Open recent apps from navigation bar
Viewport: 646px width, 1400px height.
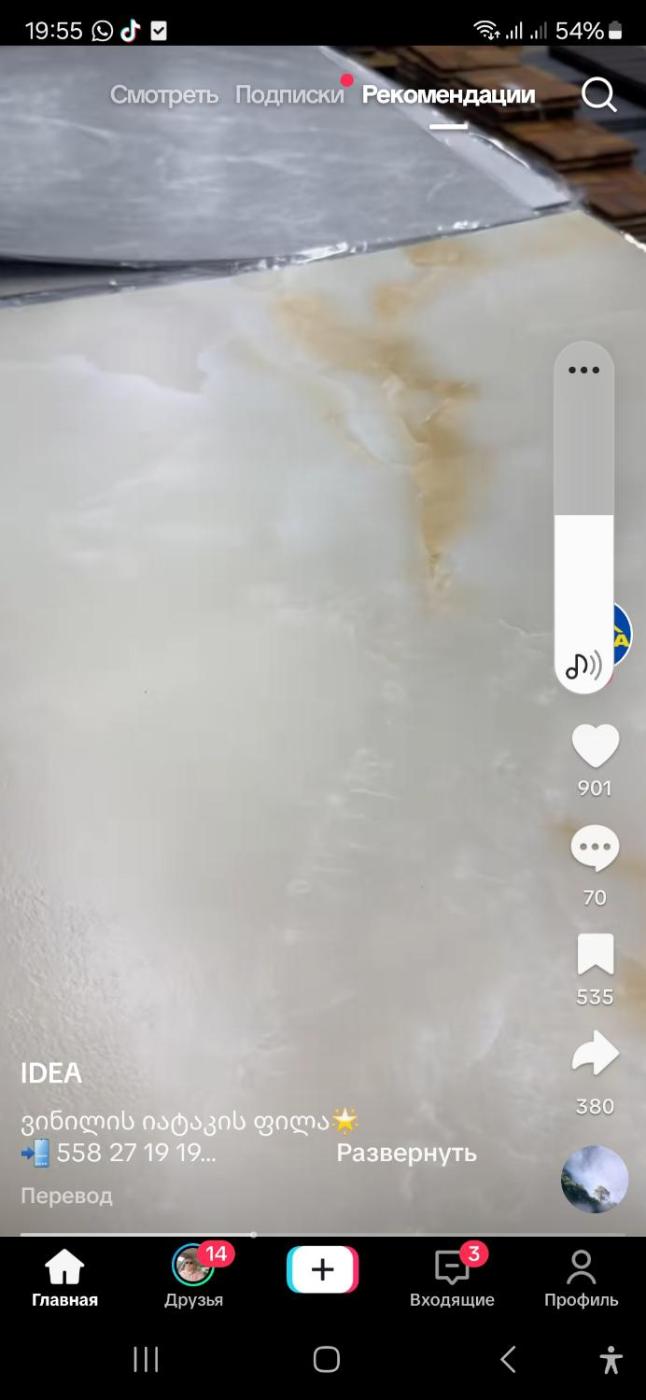pos(146,1359)
